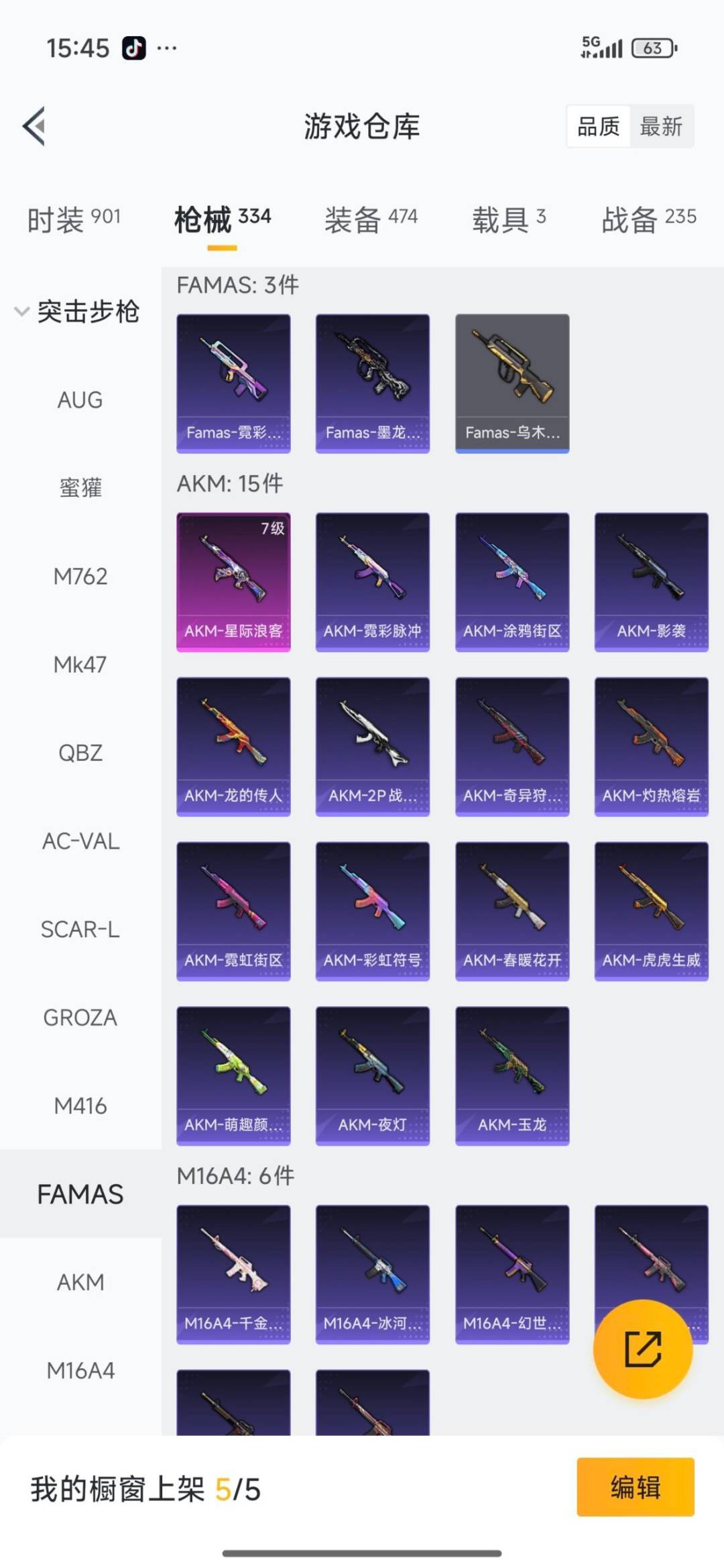
Task: Switch to the 战备 tab
Action: (648, 219)
